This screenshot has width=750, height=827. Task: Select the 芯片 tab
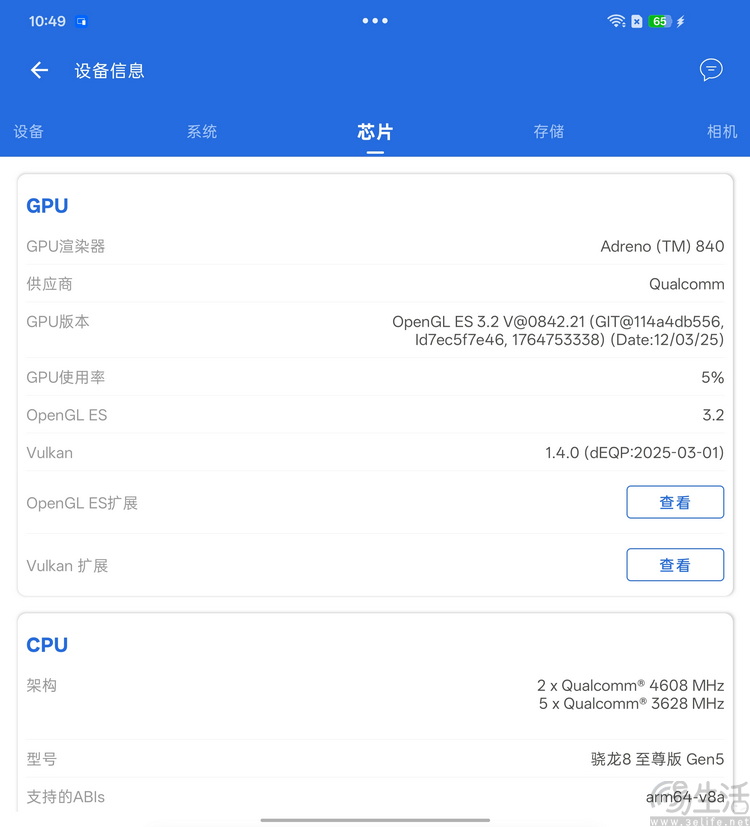(375, 131)
